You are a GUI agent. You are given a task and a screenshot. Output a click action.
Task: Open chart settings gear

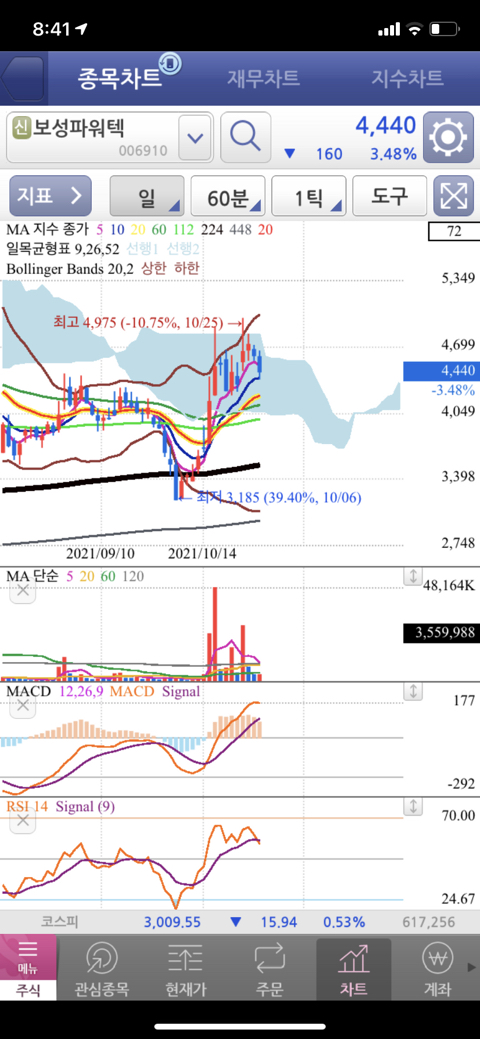coord(449,137)
